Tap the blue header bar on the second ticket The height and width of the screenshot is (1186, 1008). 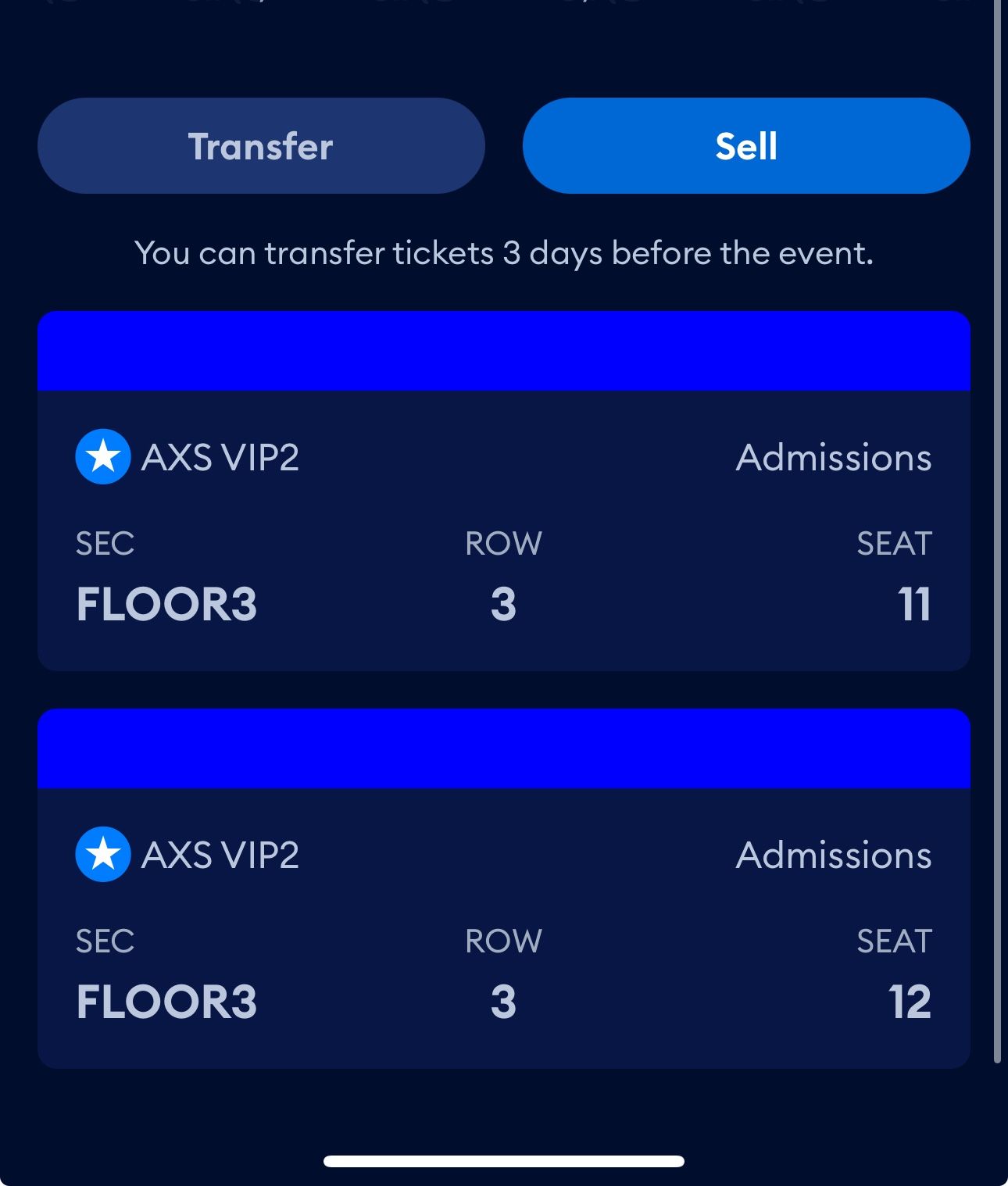tap(504, 748)
